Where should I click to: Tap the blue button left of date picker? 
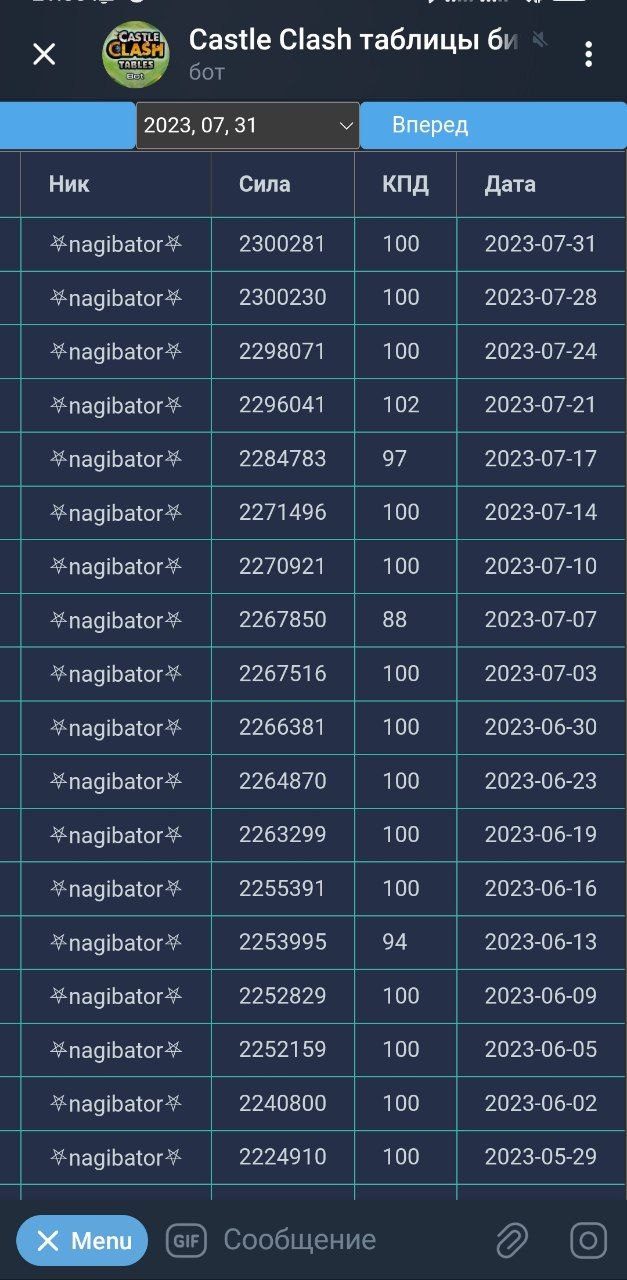click(x=66, y=126)
